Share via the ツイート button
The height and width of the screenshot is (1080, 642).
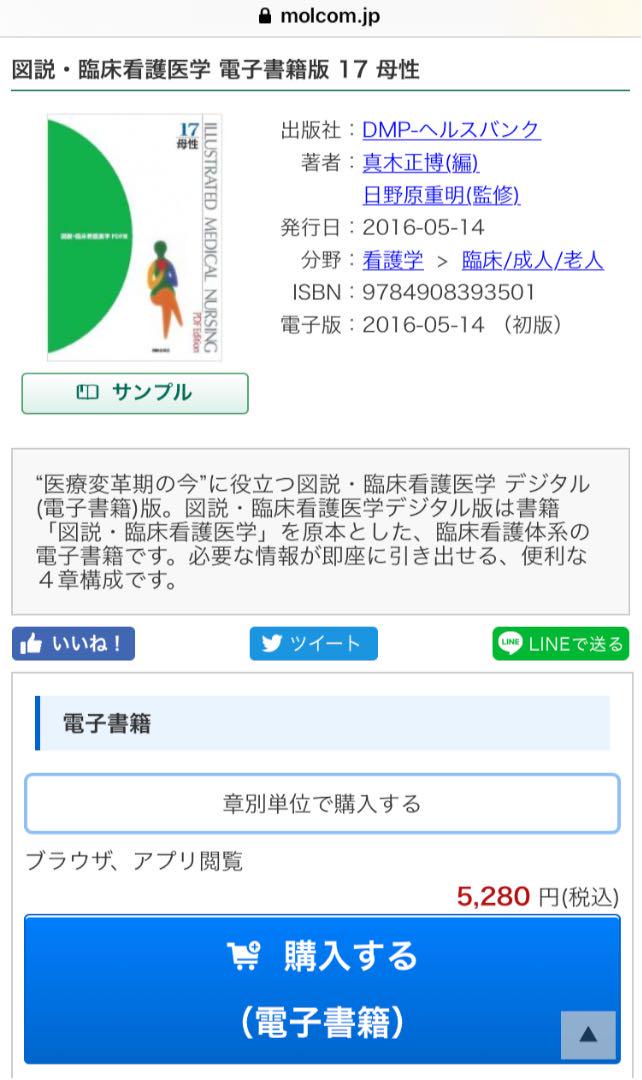click(x=313, y=644)
